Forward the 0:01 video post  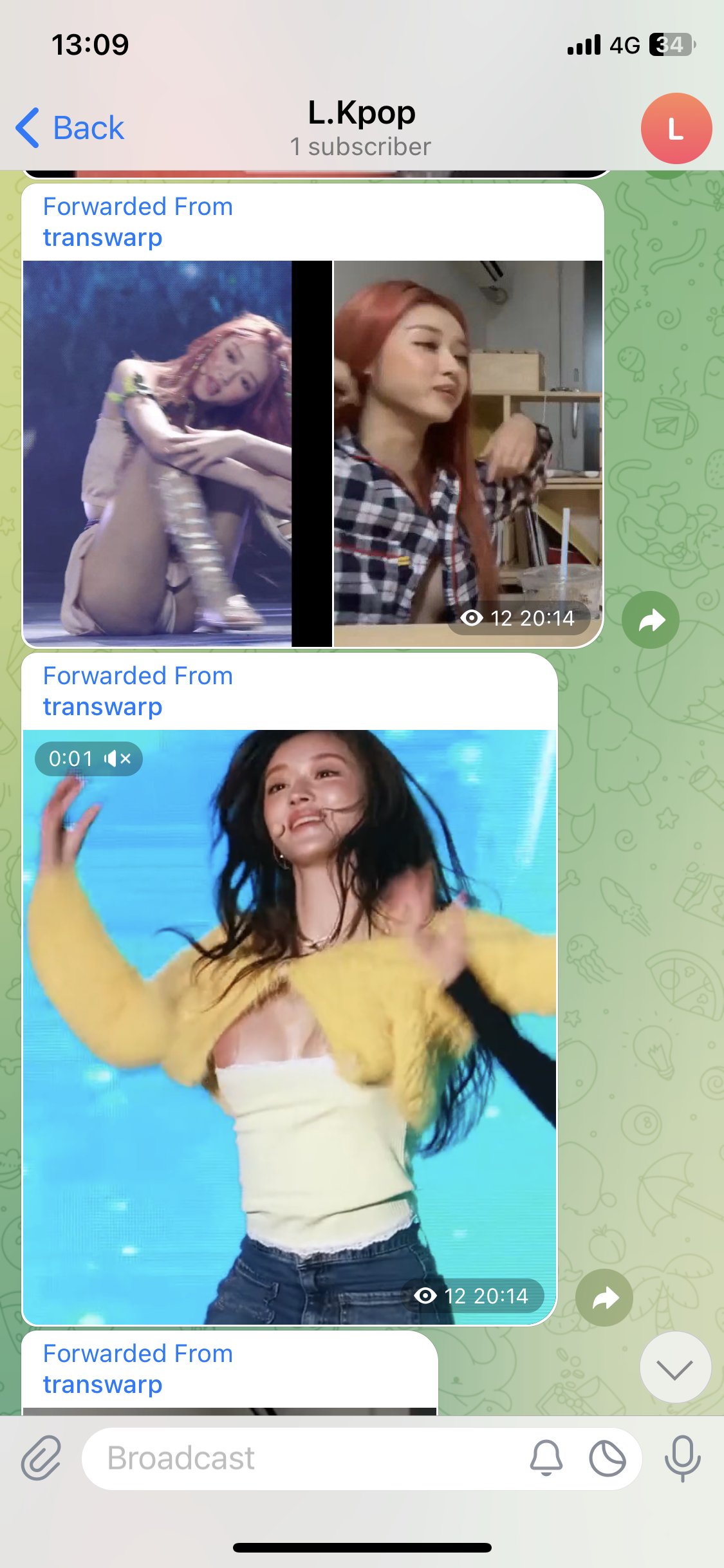(x=604, y=1298)
